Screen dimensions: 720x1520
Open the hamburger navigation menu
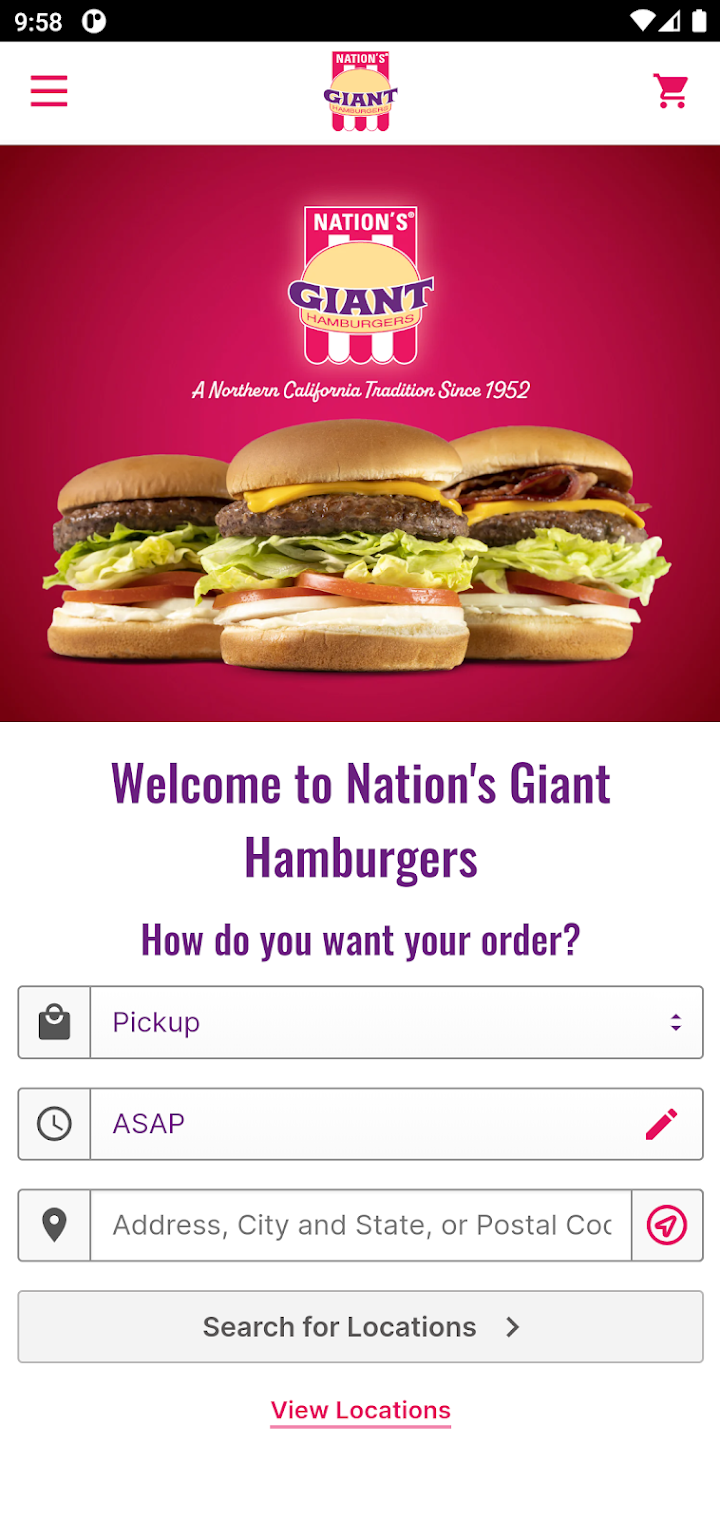click(x=48, y=91)
